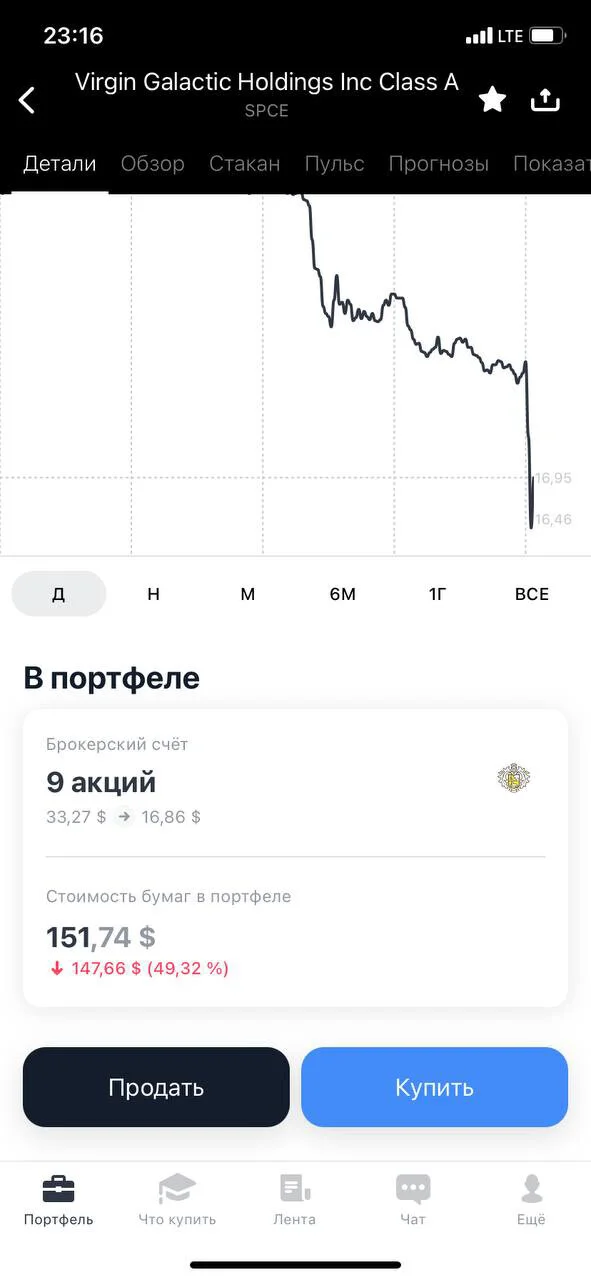
Task: Switch to the Лента tab
Action: tap(294, 1199)
